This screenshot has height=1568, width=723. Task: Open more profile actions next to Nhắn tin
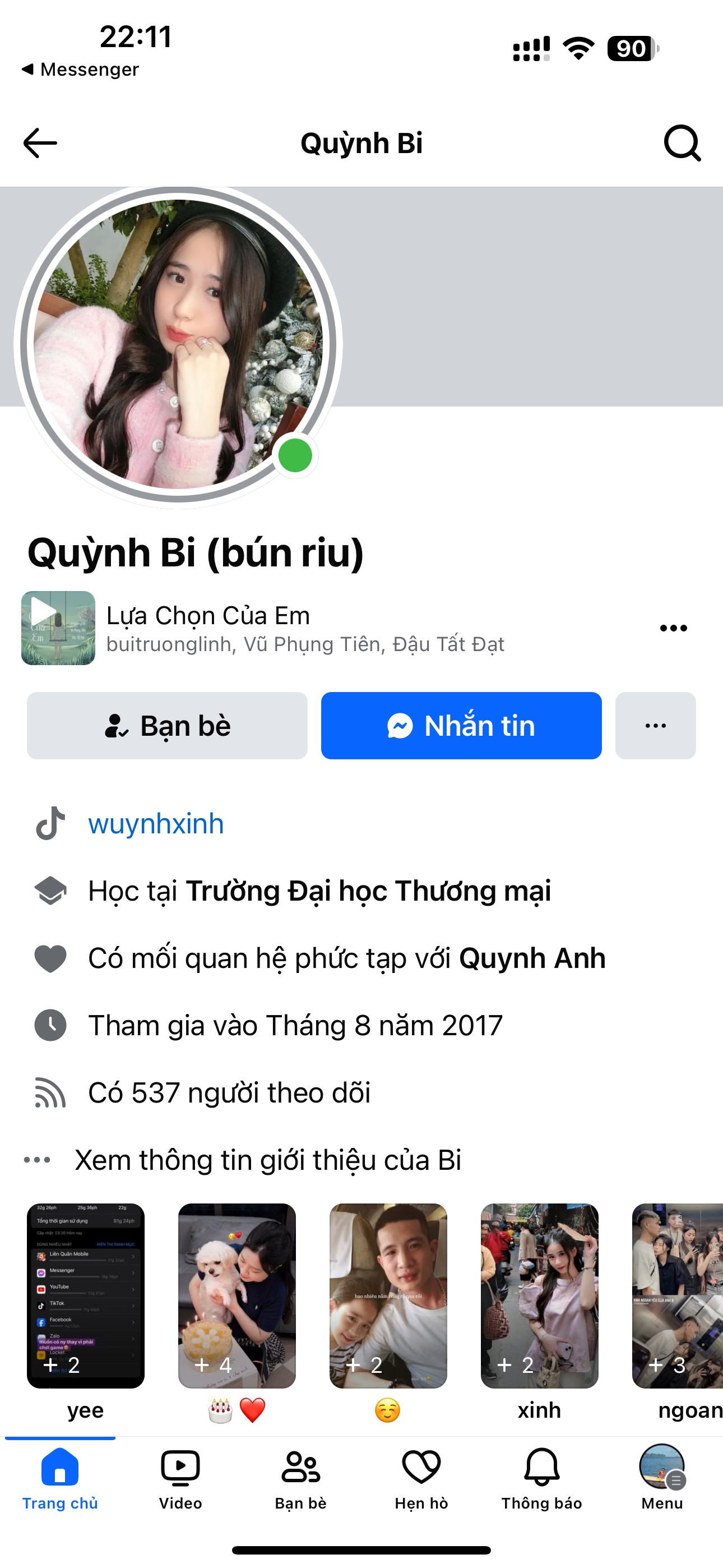(x=655, y=726)
